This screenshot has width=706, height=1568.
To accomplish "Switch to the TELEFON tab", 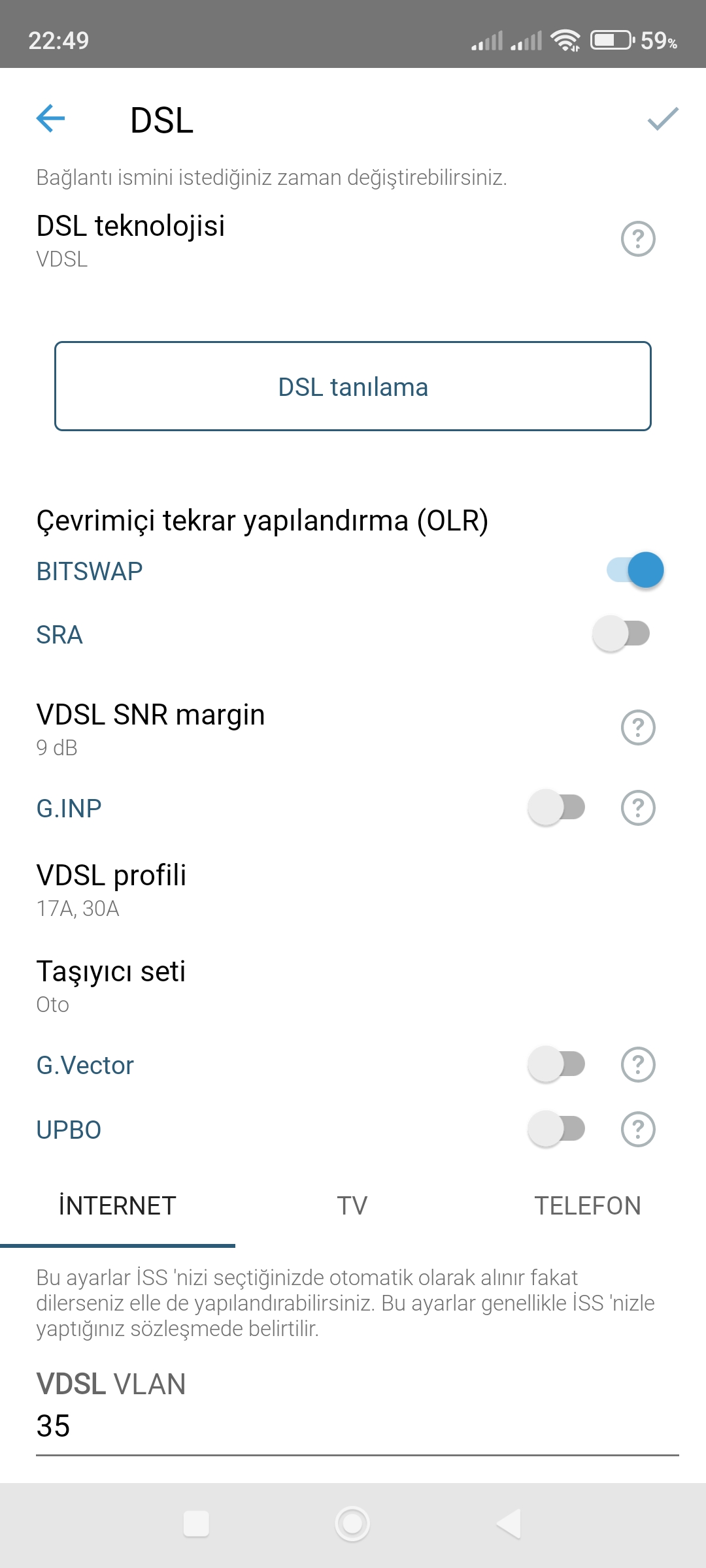I will tap(588, 1206).
